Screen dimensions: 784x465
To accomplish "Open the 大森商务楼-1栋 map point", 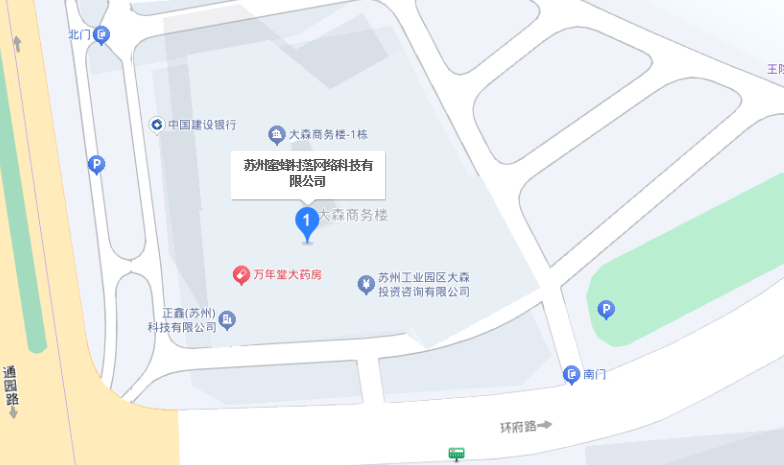I will pyautogui.click(x=277, y=134).
